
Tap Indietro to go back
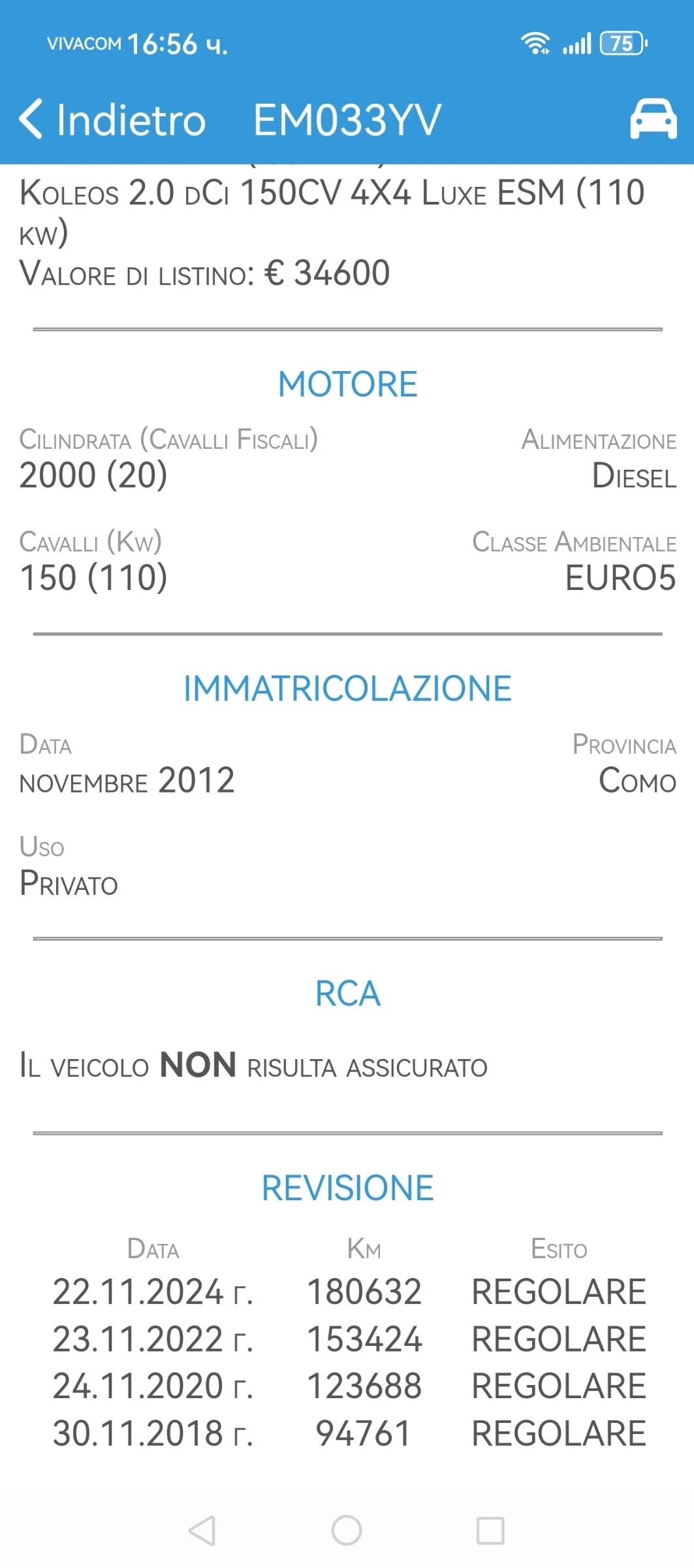(x=129, y=120)
